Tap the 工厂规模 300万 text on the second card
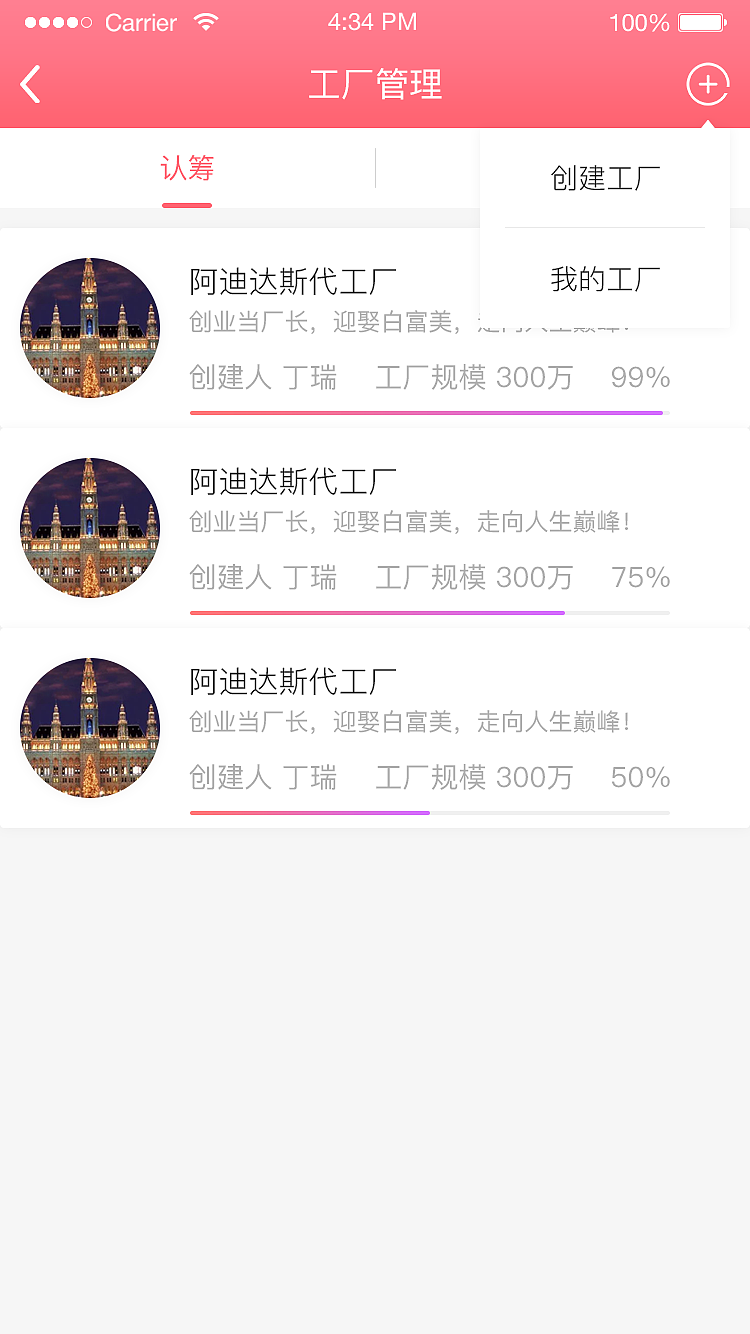The width and height of the screenshot is (750, 1334). 474,577
